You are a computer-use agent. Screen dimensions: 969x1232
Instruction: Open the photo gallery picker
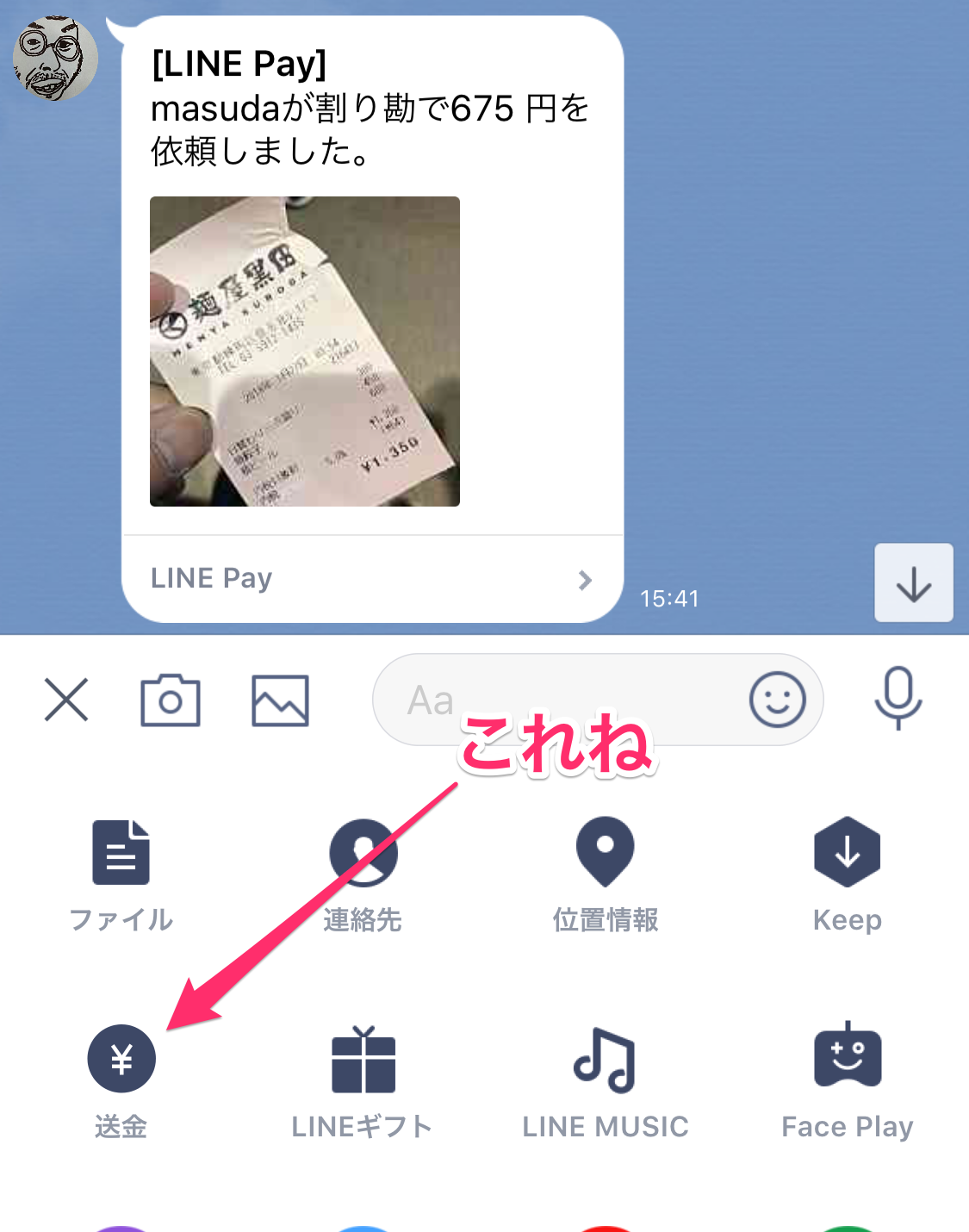coord(280,700)
